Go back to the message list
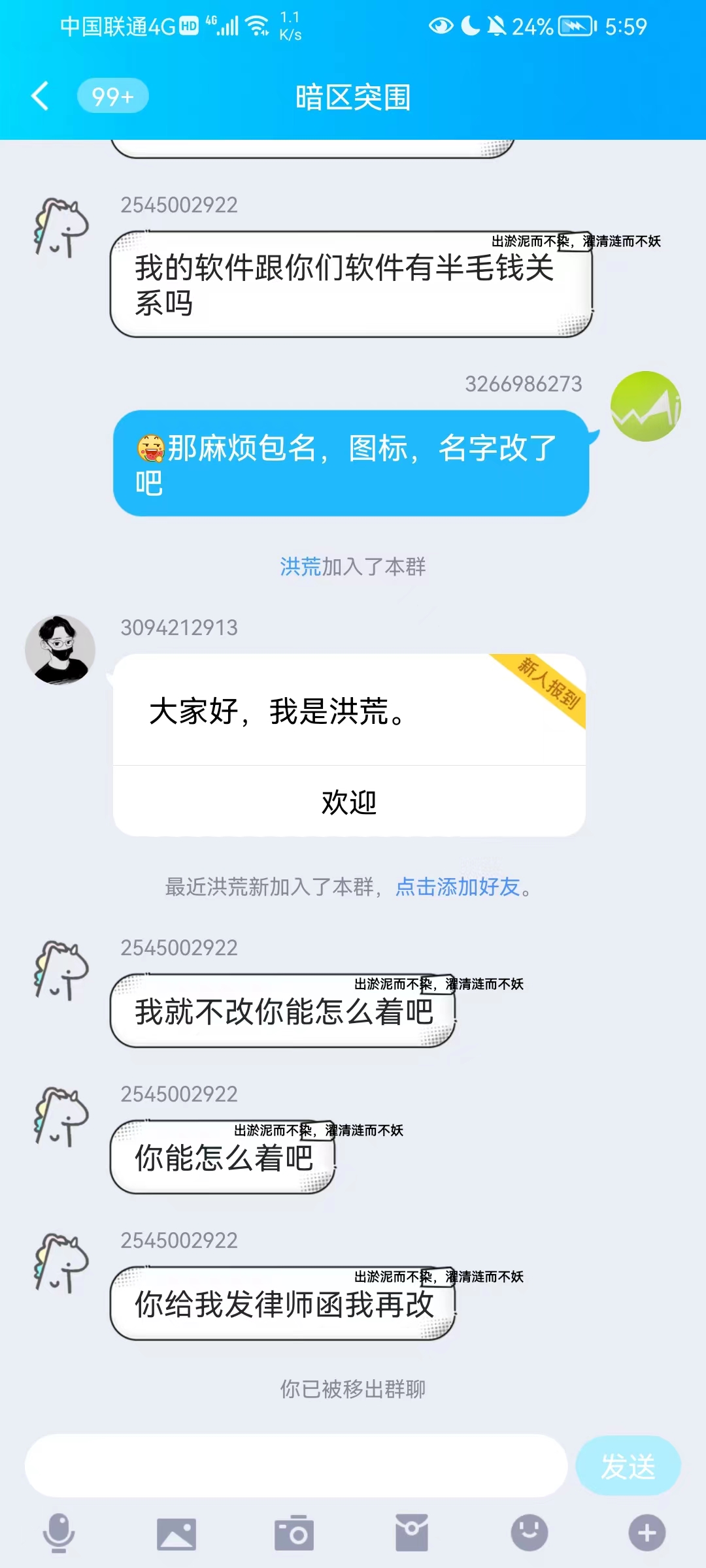Image resolution: width=706 pixels, height=1568 pixels. click(x=41, y=97)
